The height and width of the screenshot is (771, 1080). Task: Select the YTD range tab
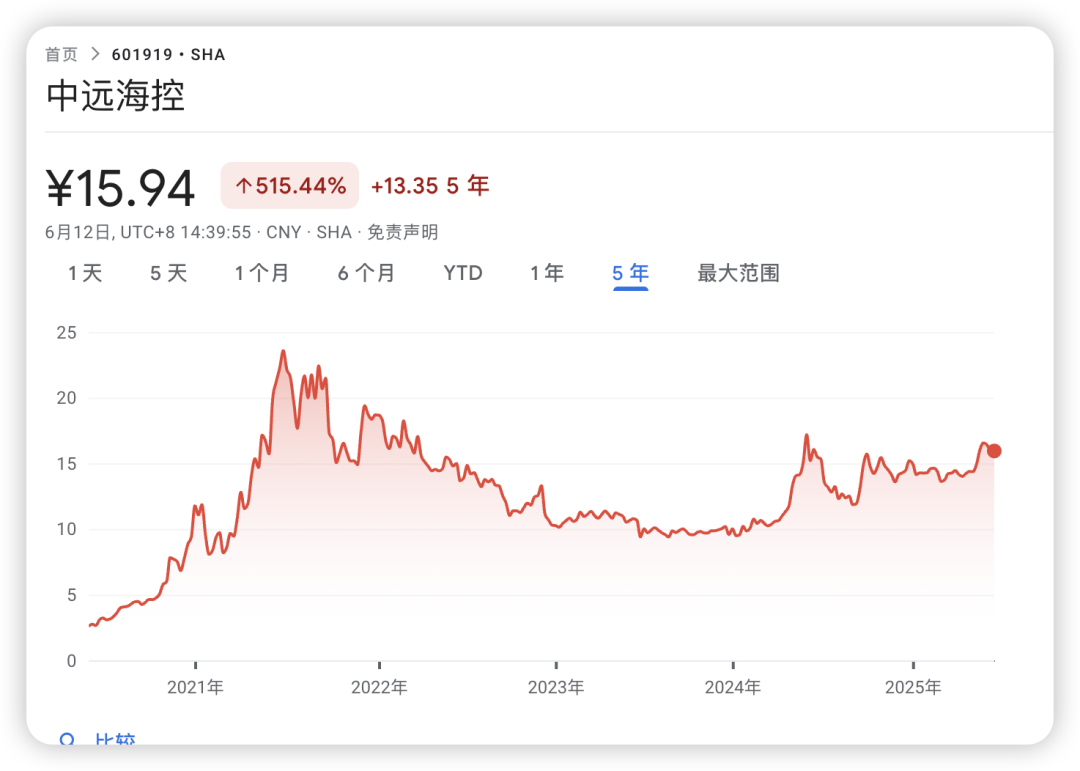pos(463,273)
